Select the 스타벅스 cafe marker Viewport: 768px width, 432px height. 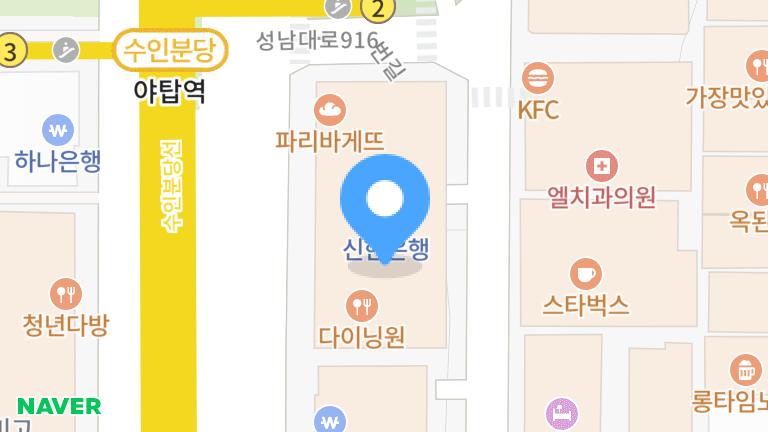[586, 273]
